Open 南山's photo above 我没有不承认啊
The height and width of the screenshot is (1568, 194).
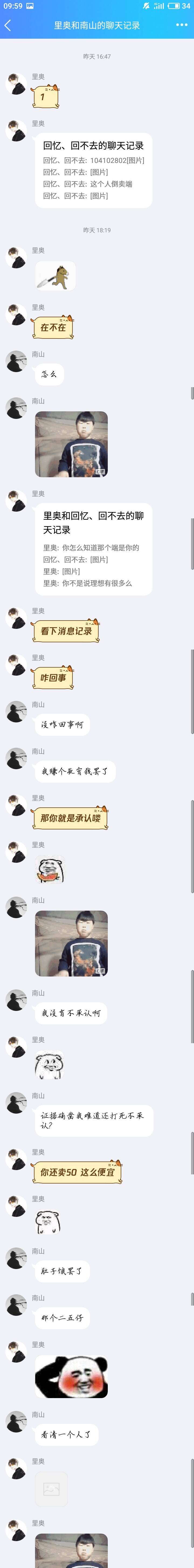coord(71,943)
